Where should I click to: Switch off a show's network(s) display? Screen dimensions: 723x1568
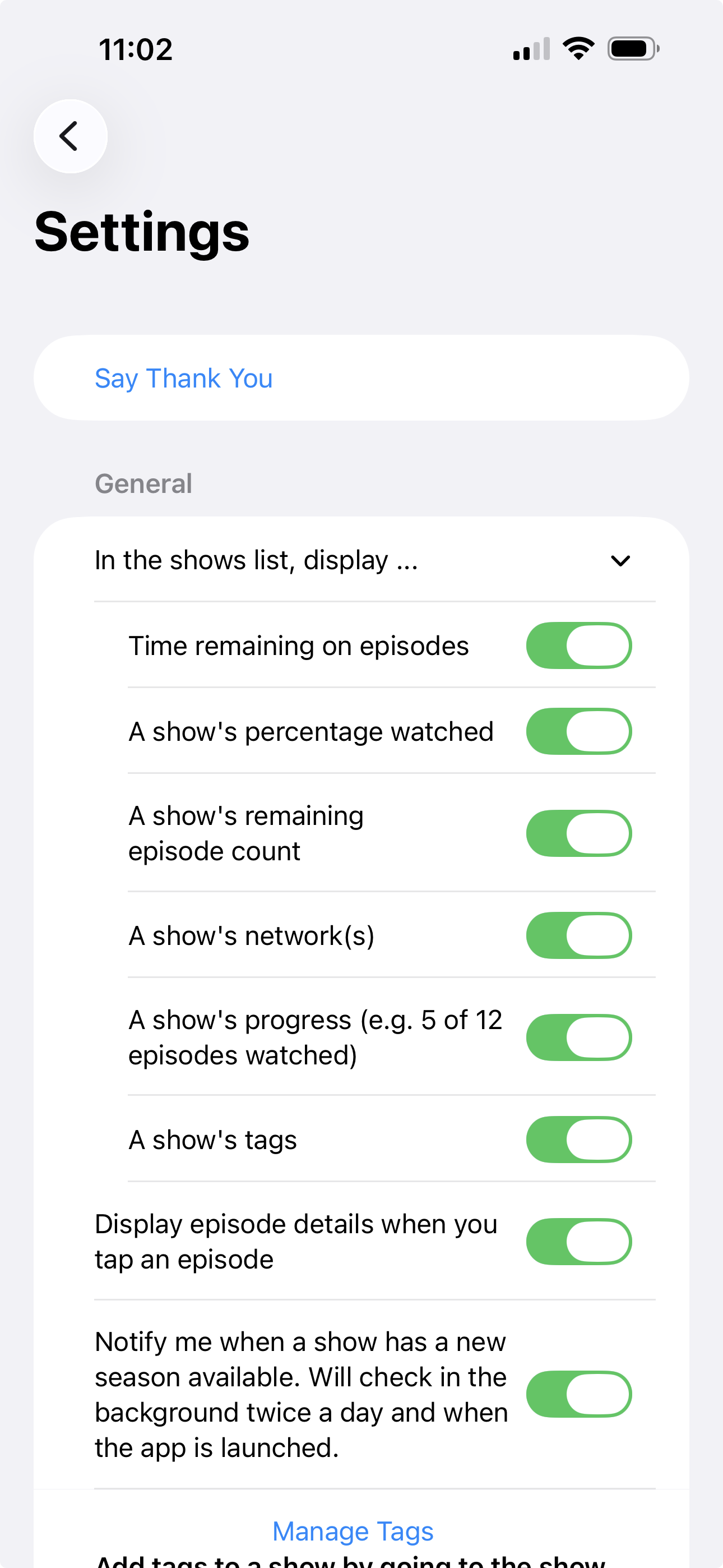click(x=578, y=935)
